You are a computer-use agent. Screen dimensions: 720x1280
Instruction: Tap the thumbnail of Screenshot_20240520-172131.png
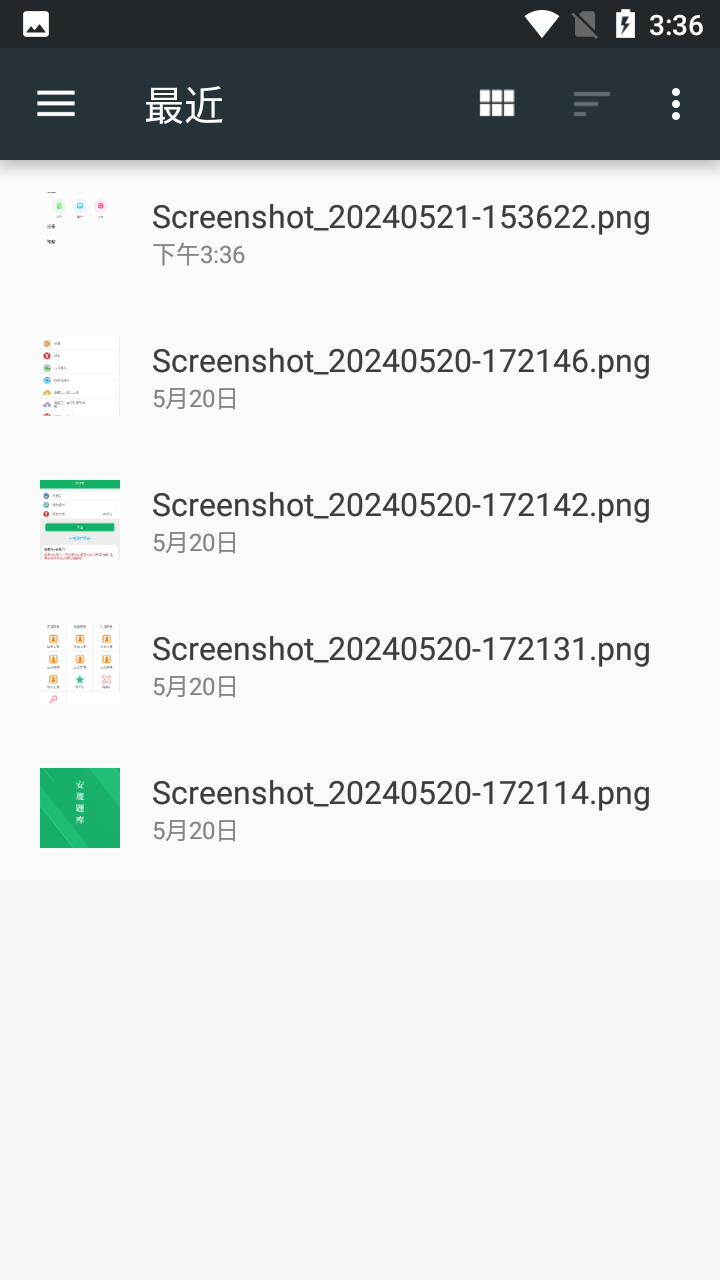79,664
